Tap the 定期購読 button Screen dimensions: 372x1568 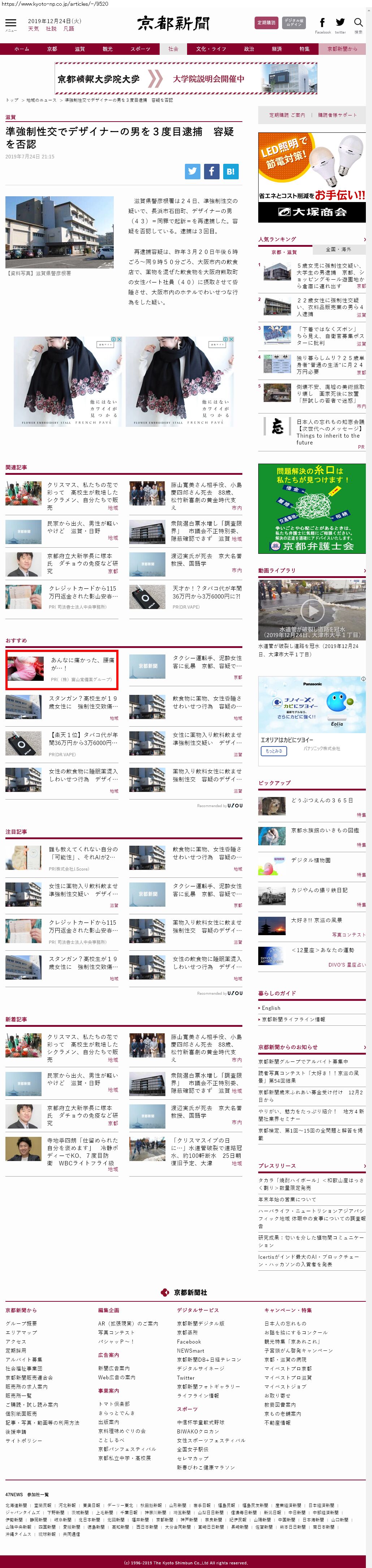(x=266, y=22)
